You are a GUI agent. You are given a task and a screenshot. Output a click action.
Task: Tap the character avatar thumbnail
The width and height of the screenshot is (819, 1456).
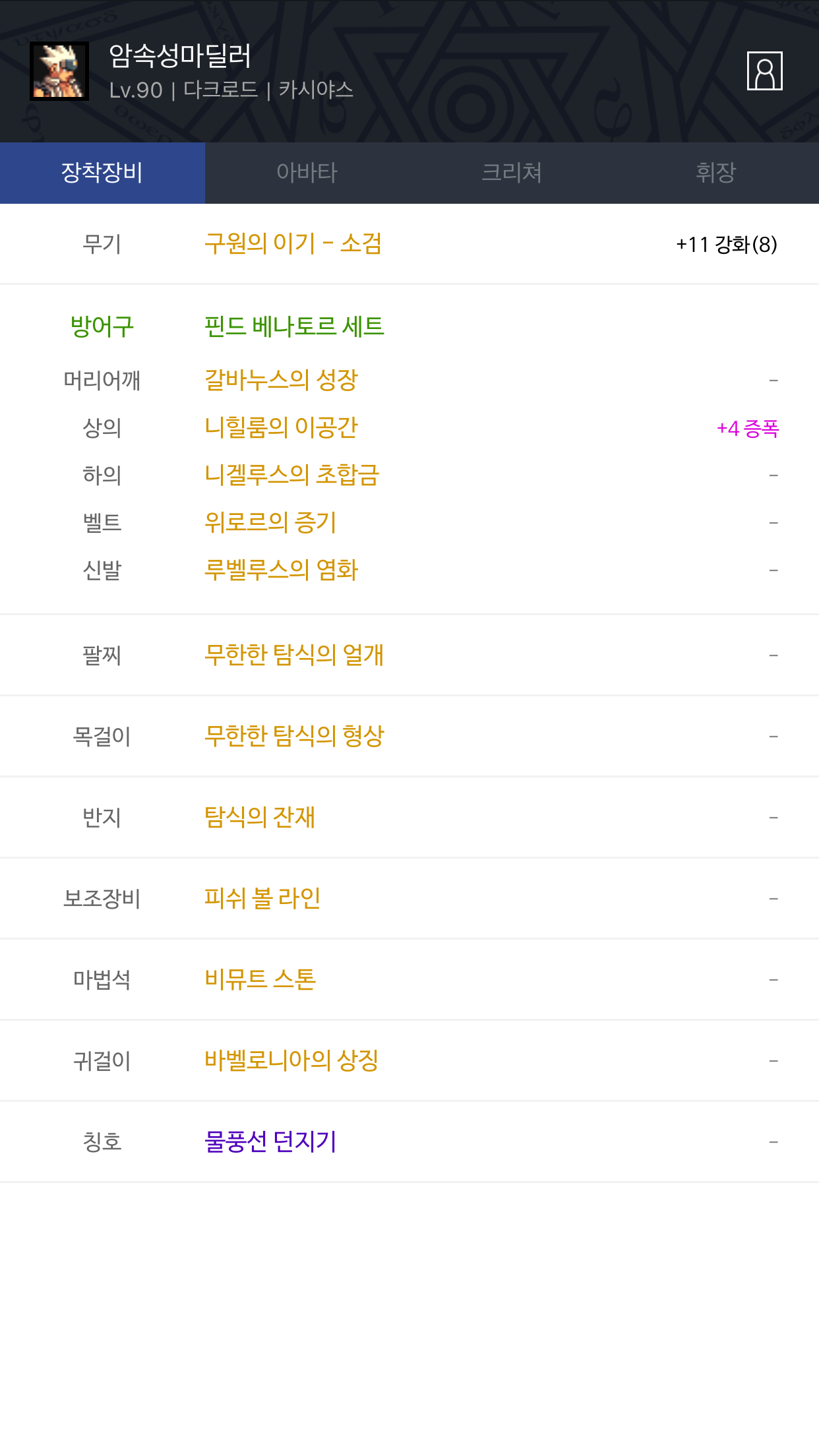59,71
